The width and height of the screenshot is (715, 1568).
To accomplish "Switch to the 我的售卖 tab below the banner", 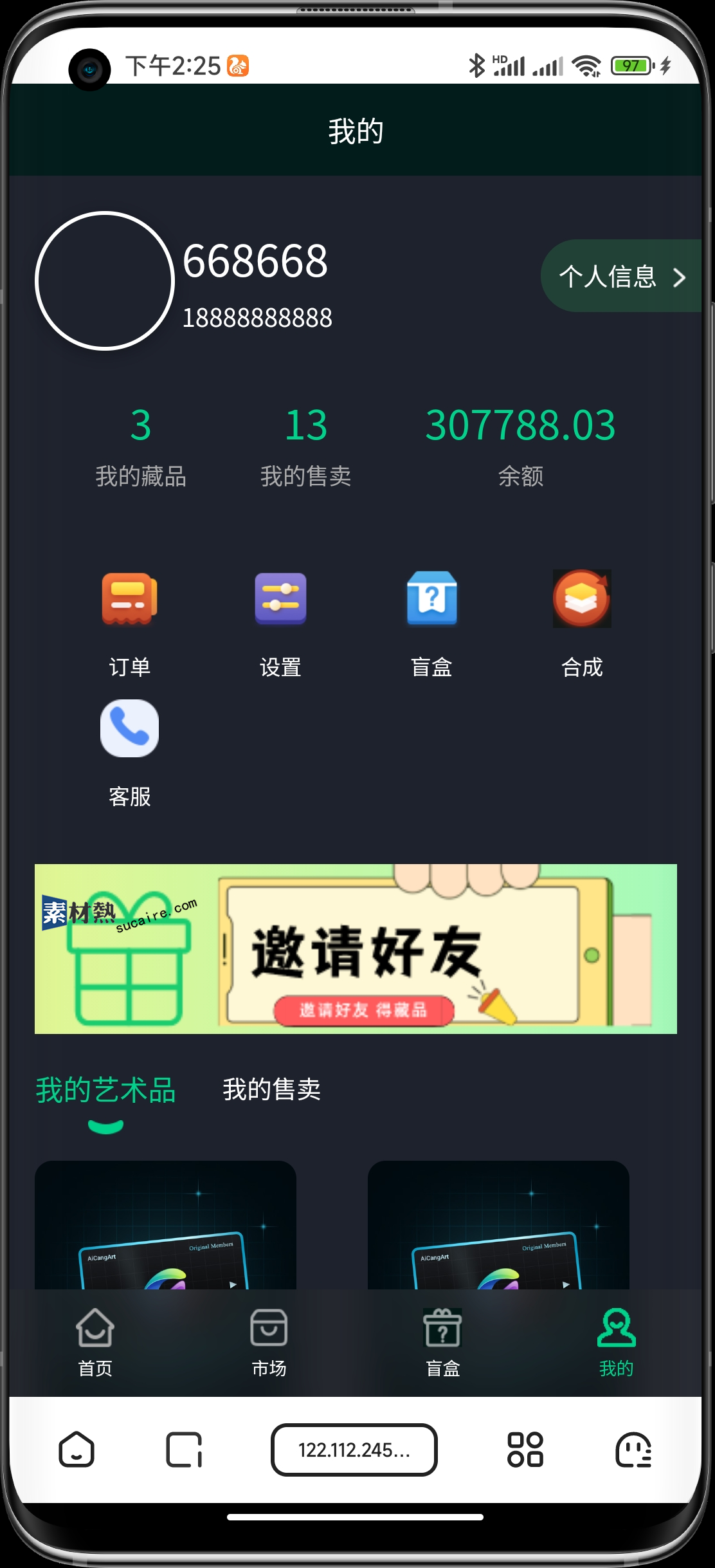I will coord(271,1089).
